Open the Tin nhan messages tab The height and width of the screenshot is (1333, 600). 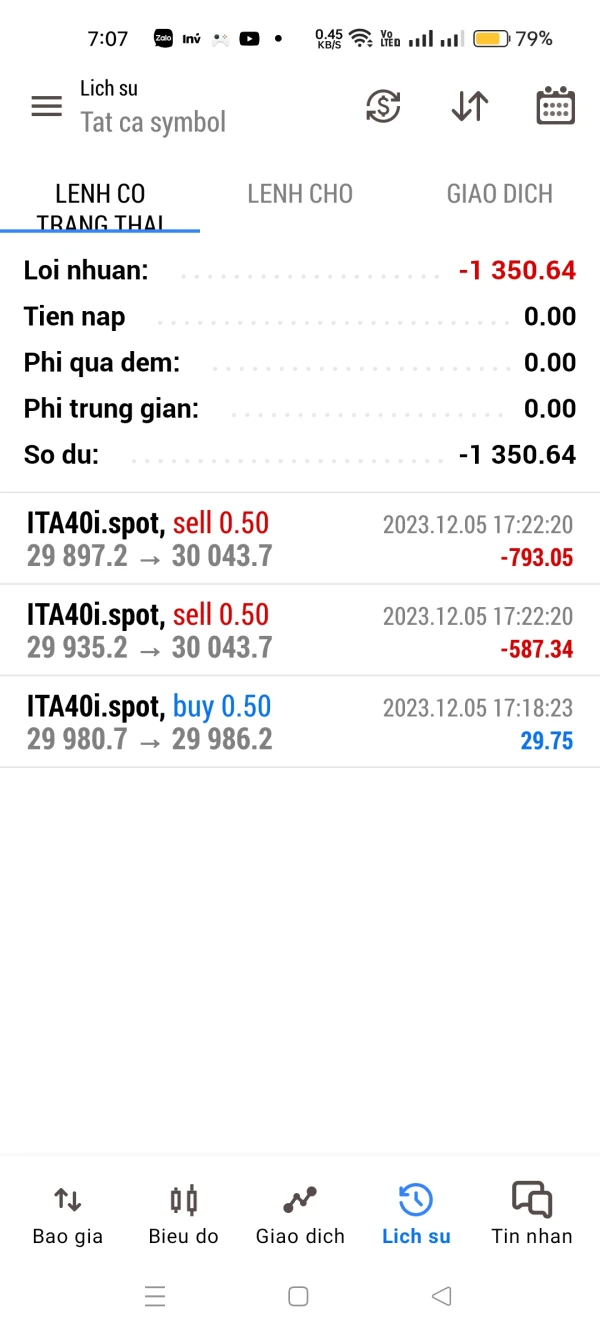(532, 1215)
